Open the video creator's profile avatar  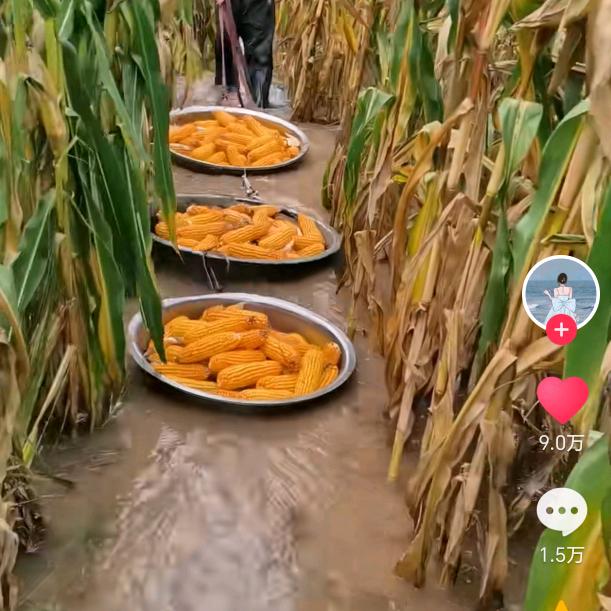560,290
